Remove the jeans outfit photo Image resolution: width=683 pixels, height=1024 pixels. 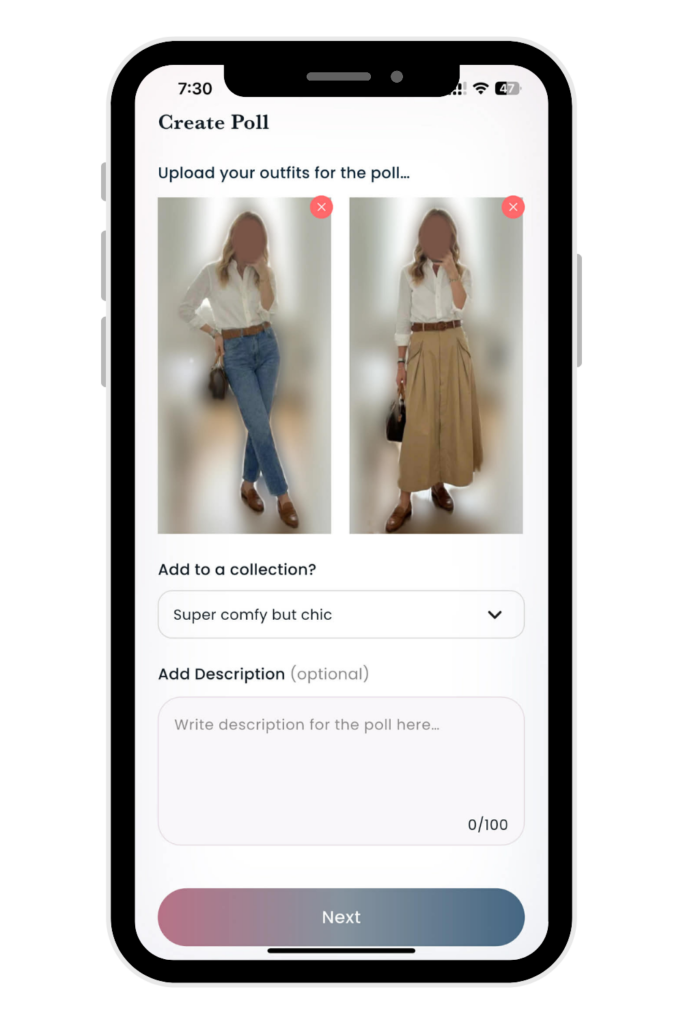pos(320,207)
